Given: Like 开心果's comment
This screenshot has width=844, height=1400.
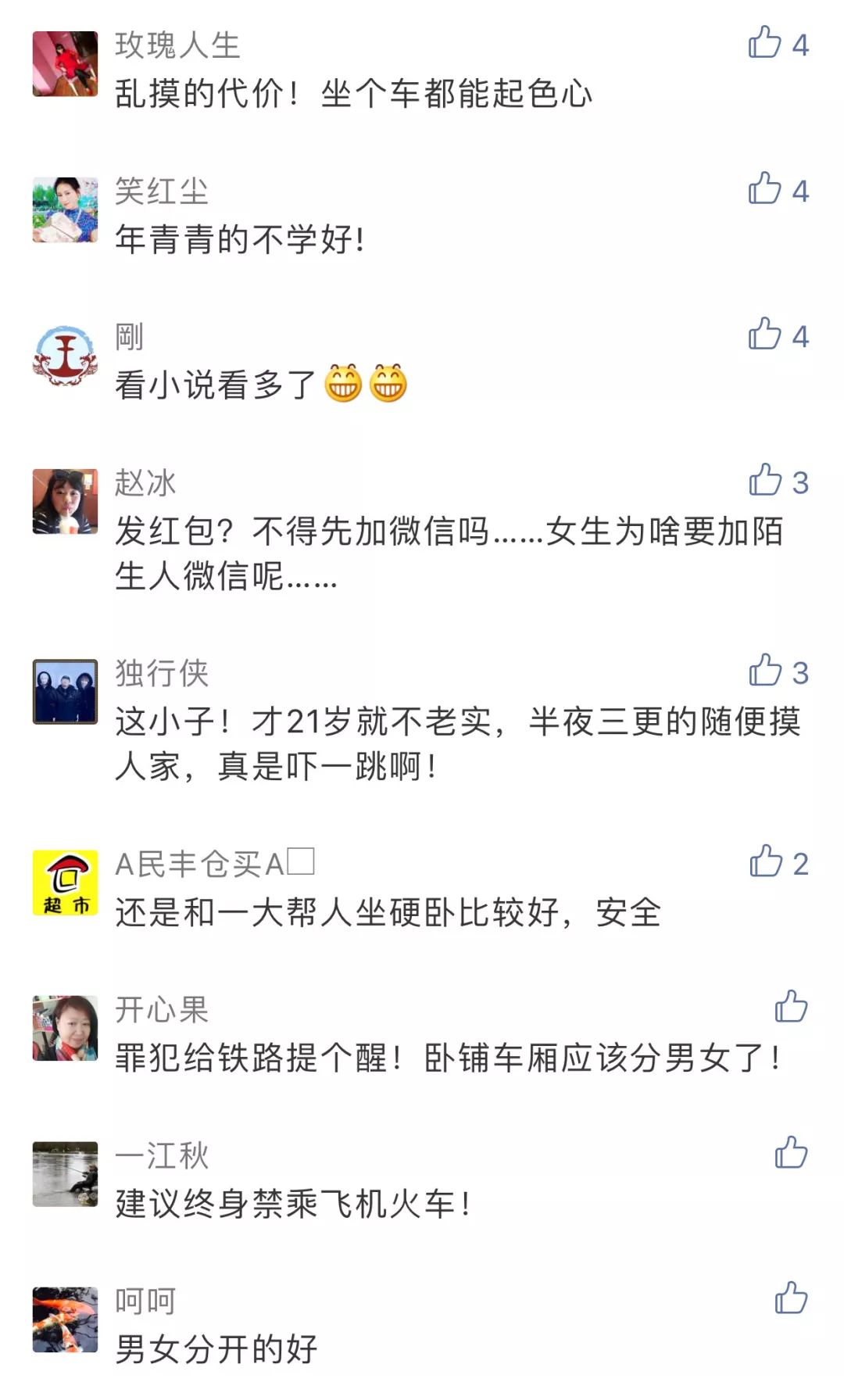Looking at the screenshot, I should pos(791,1008).
